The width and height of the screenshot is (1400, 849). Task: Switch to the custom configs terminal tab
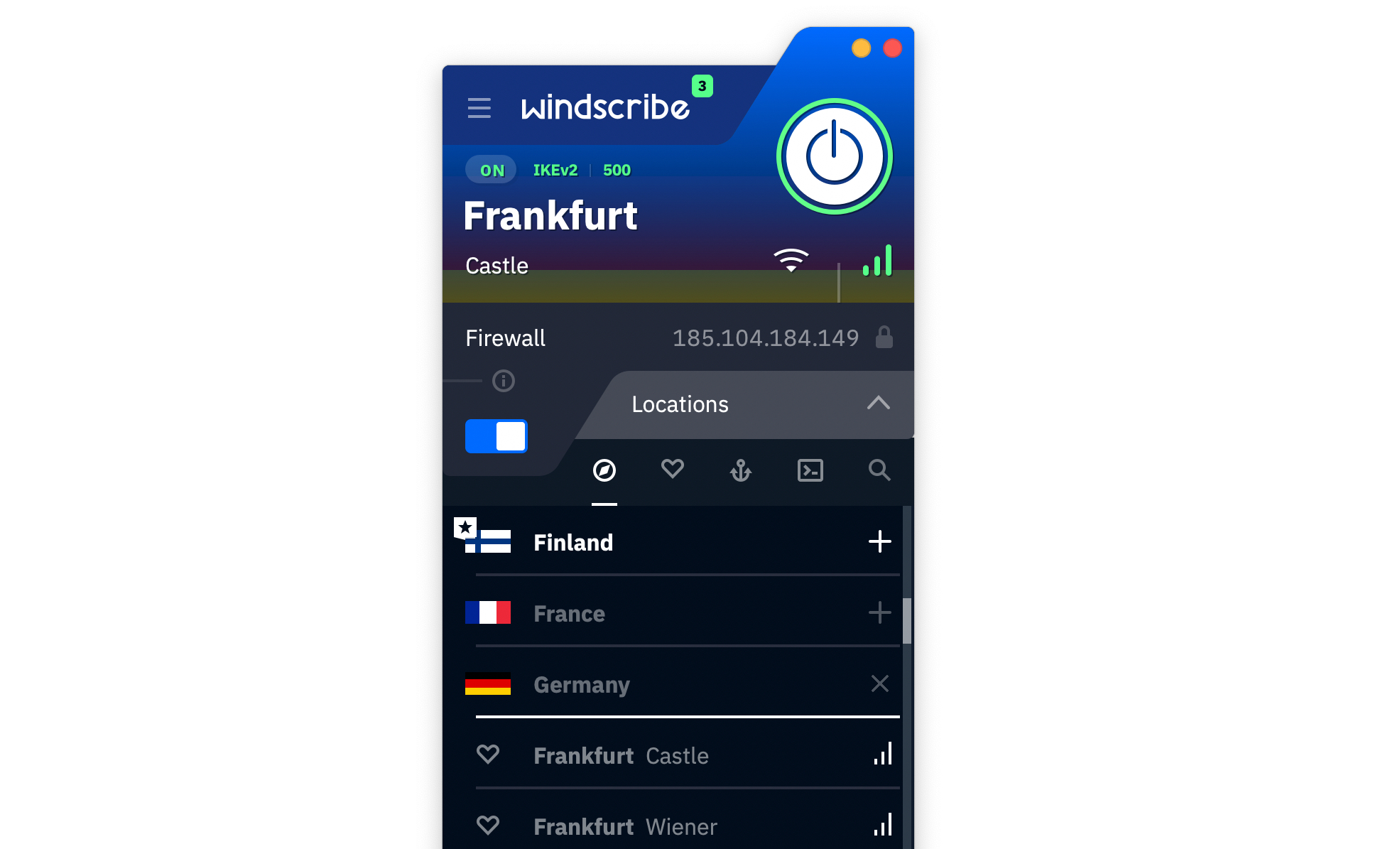[810, 470]
